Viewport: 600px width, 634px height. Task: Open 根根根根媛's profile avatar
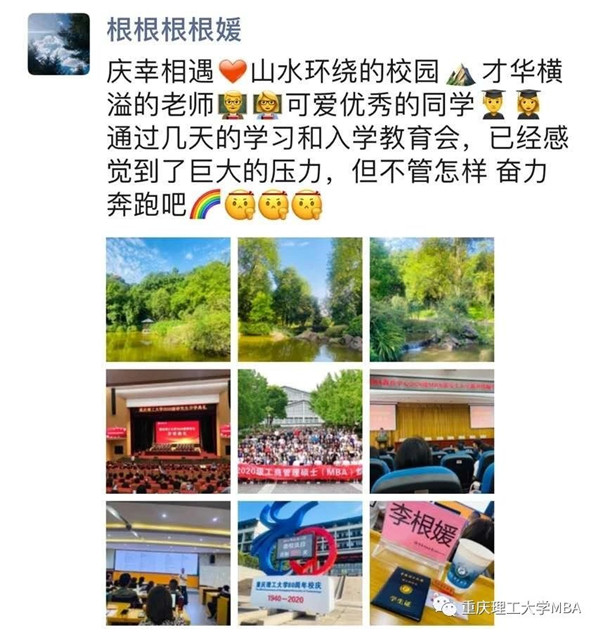[58, 44]
